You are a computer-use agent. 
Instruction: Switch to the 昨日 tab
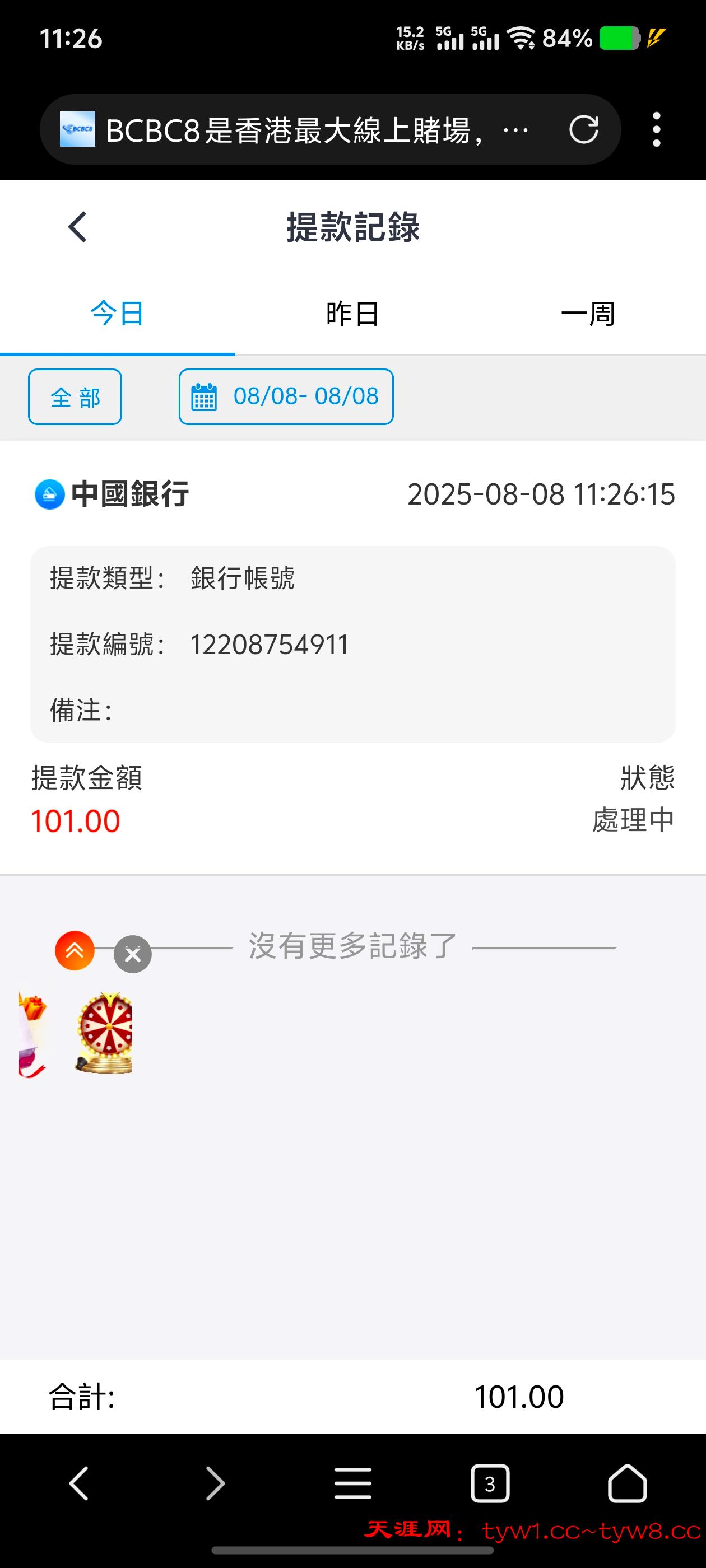pyautogui.click(x=352, y=314)
